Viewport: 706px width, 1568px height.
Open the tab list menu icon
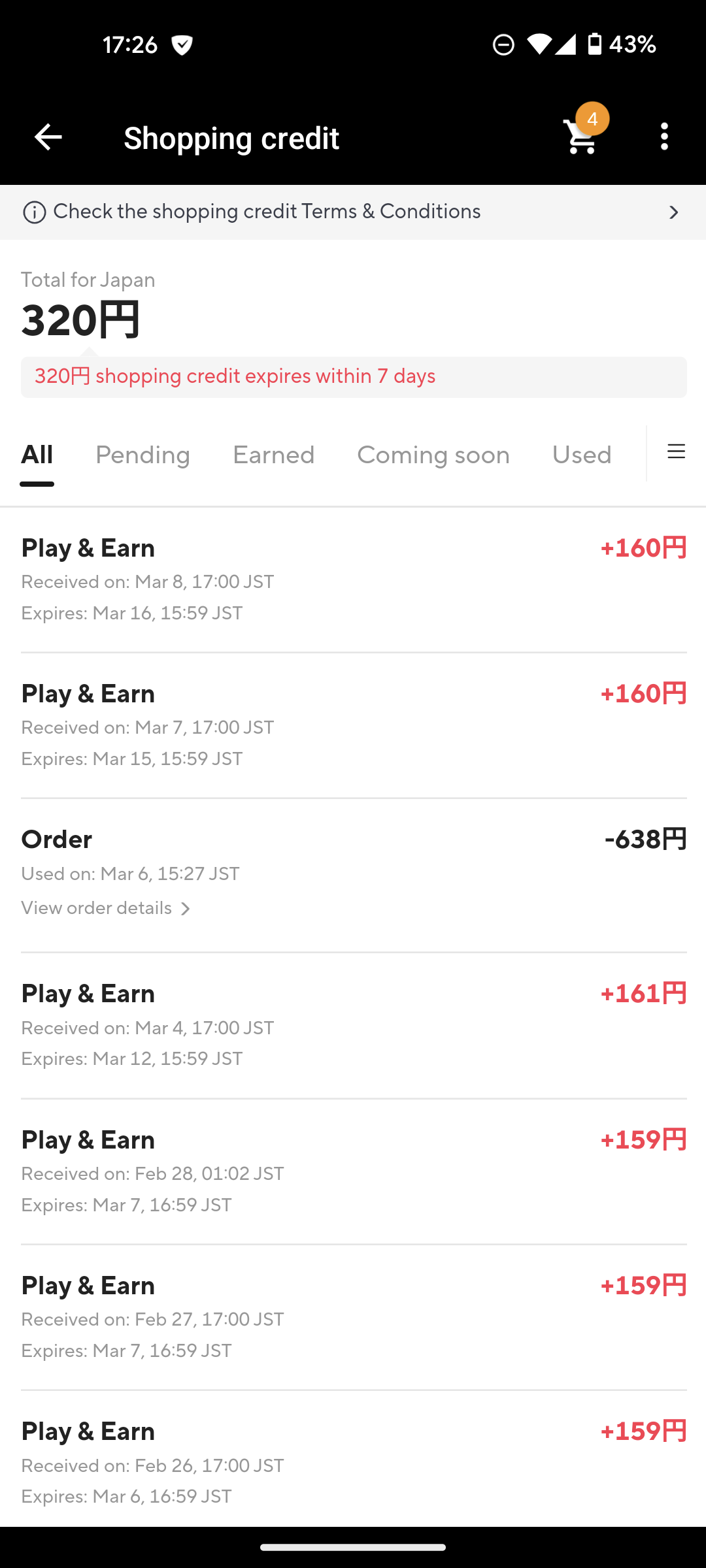pos(676,452)
